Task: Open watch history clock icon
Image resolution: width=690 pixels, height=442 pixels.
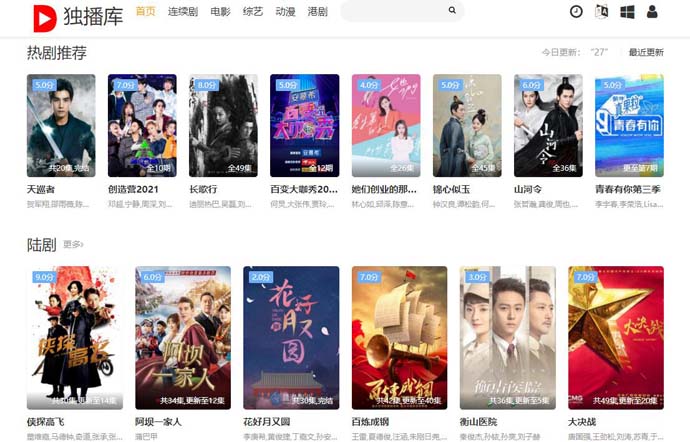Action: [x=576, y=12]
